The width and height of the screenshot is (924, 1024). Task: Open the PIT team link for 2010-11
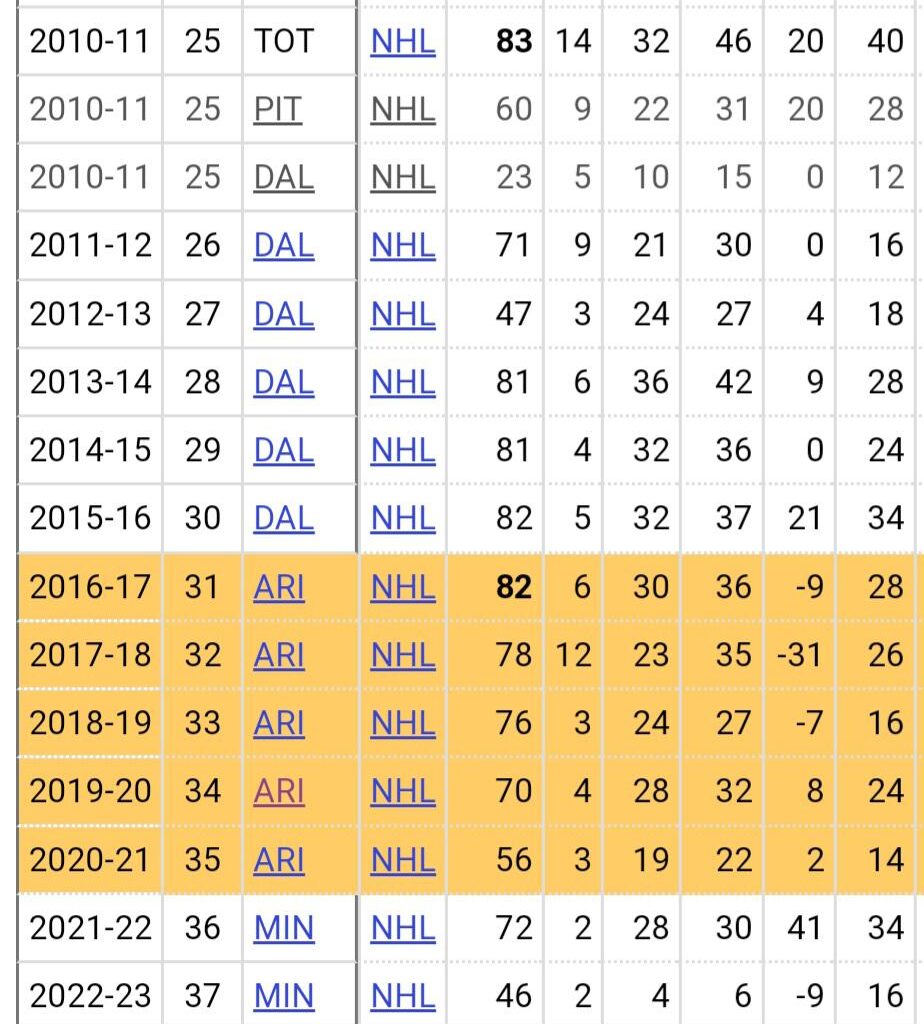pyautogui.click(x=277, y=109)
